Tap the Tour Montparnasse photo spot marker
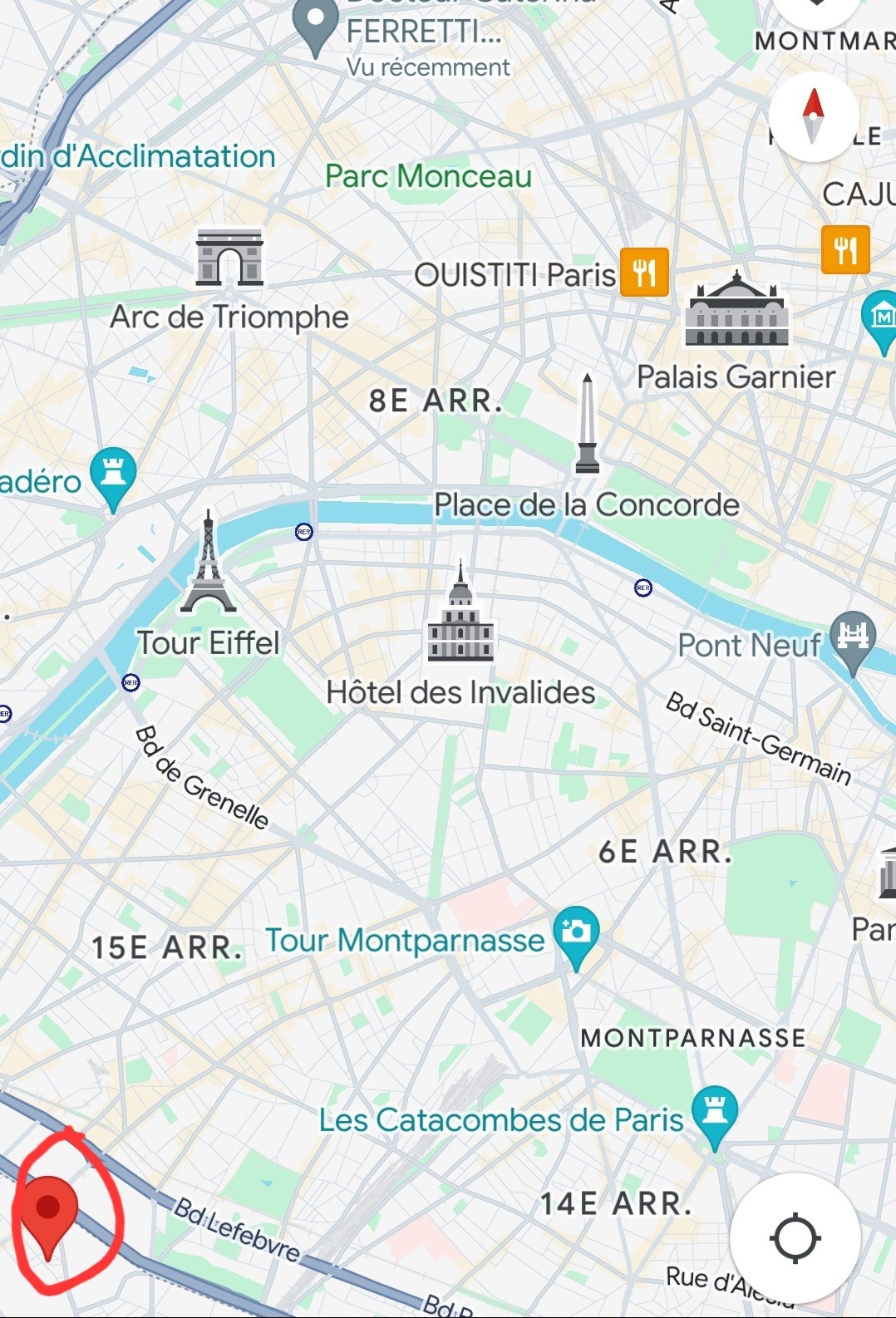 pos(576,934)
